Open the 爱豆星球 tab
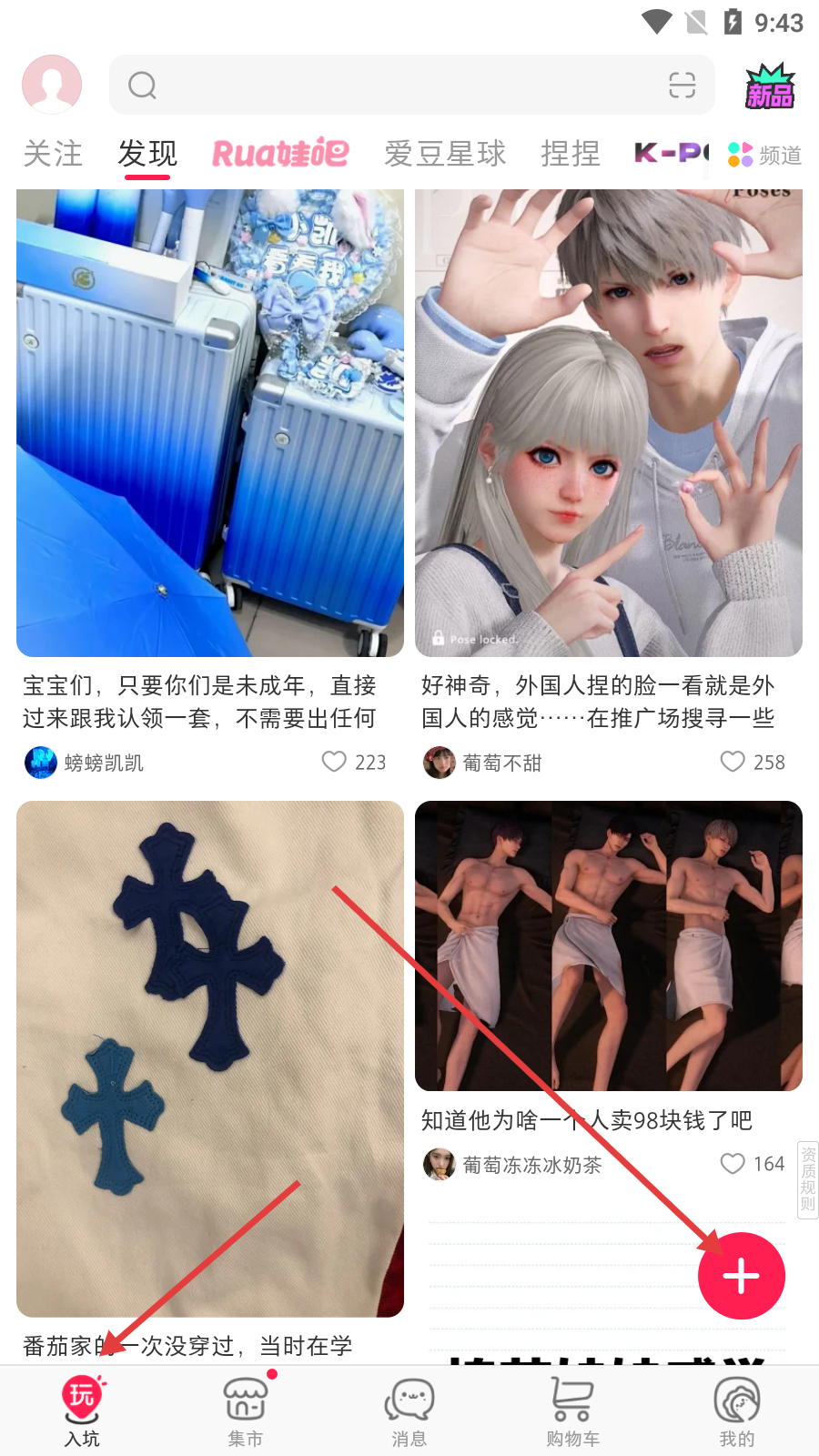 point(445,154)
